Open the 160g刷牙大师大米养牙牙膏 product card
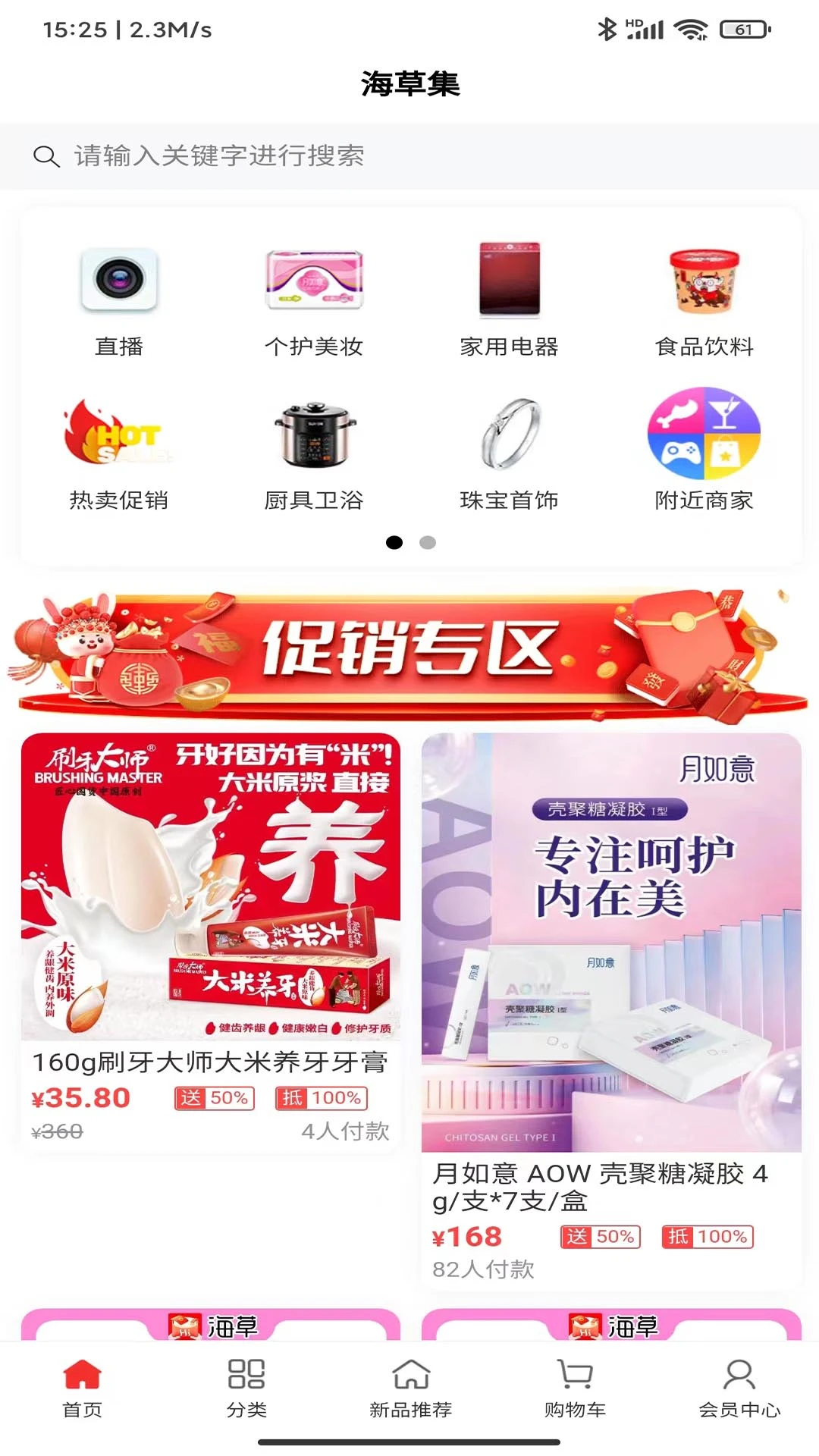Image resolution: width=819 pixels, height=1456 pixels. click(211, 940)
